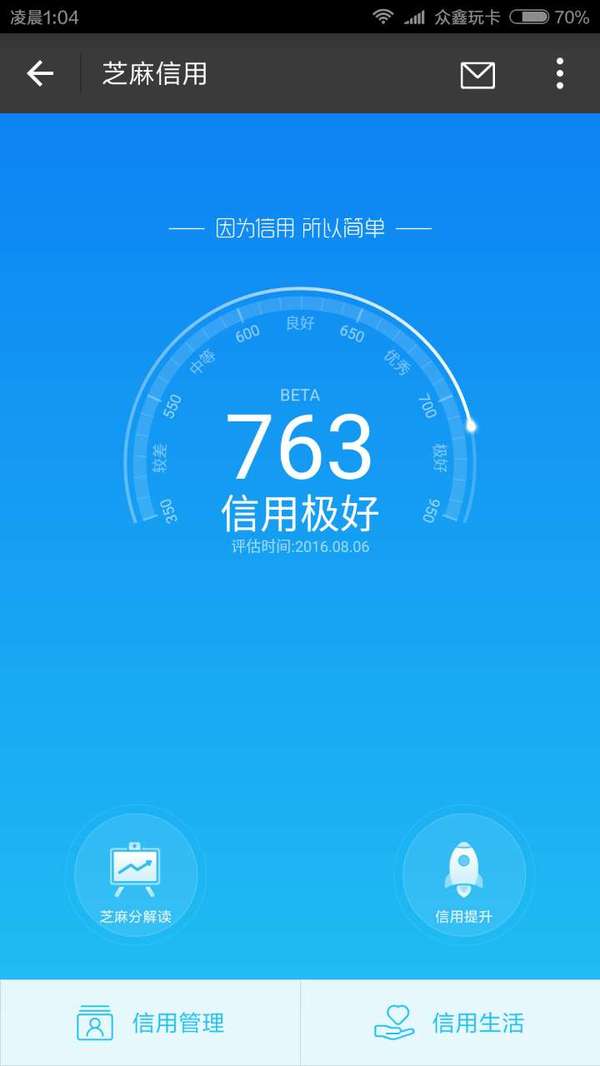Open the messages envelope icon
Image resolution: width=600 pixels, height=1066 pixels.
pyautogui.click(x=477, y=74)
